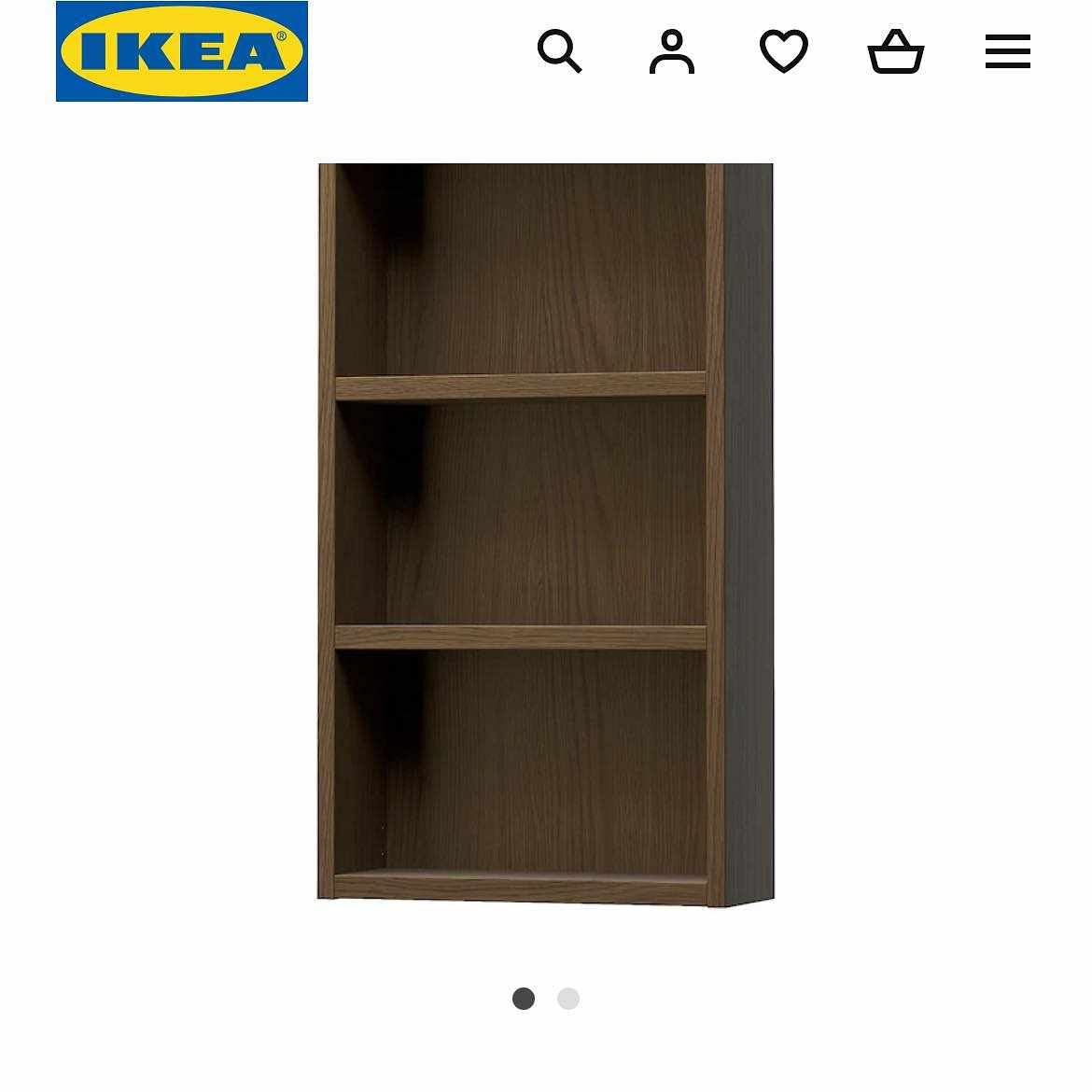This screenshot has height=1092, width=1092.
Task: Open the favourites heart list
Action: tap(784, 51)
